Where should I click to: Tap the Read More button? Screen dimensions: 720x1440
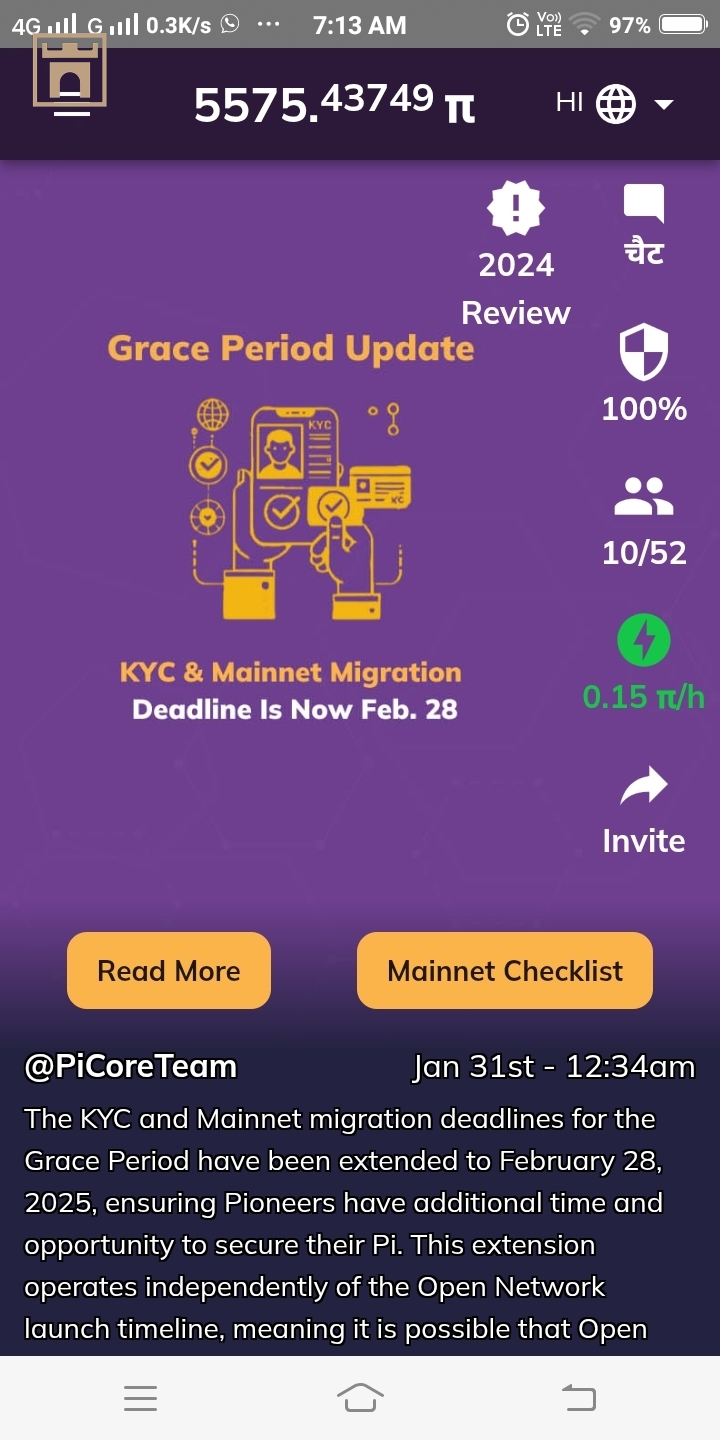pos(169,970)
